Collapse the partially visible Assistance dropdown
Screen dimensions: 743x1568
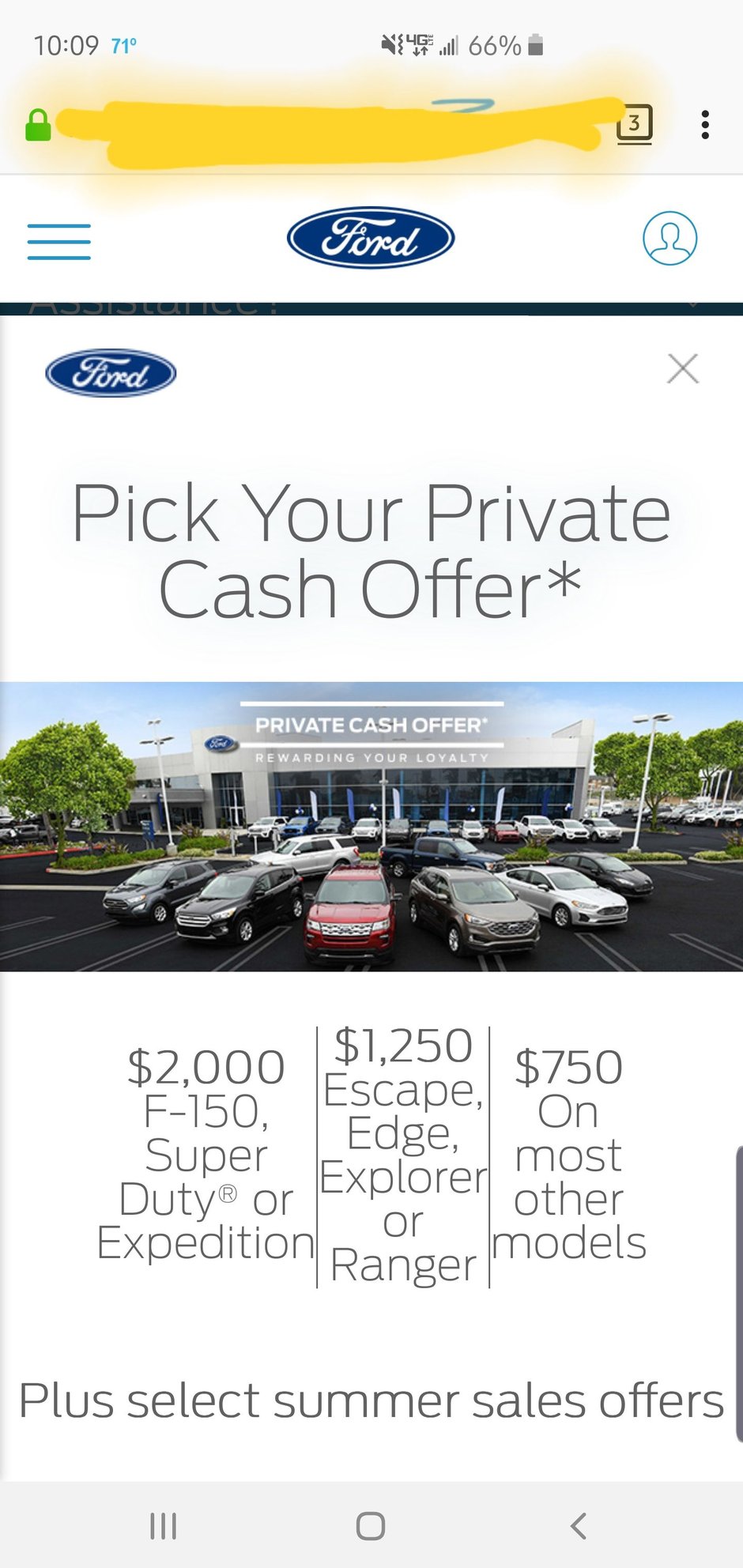pos(692,302)
